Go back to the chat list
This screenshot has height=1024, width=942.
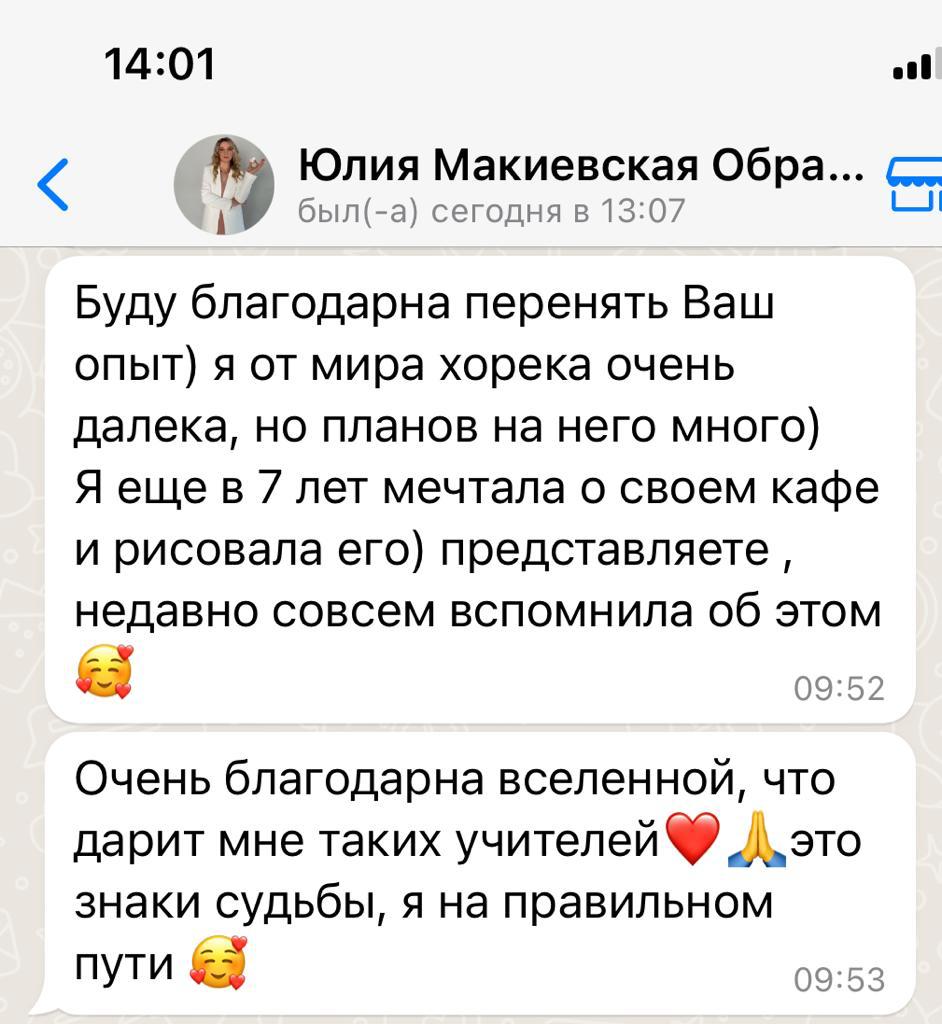coord(52,185)
